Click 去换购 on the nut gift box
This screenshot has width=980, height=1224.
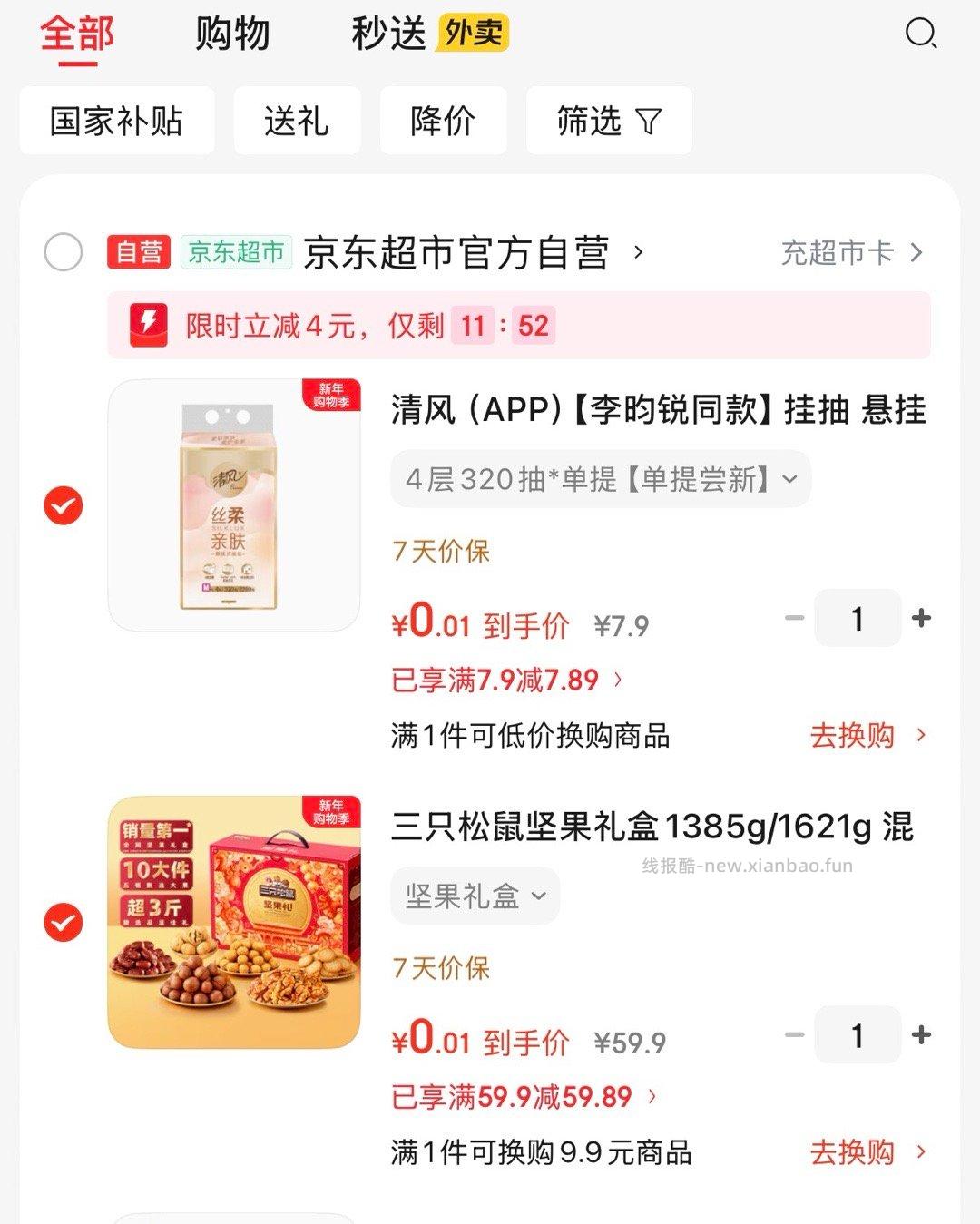852,1151
